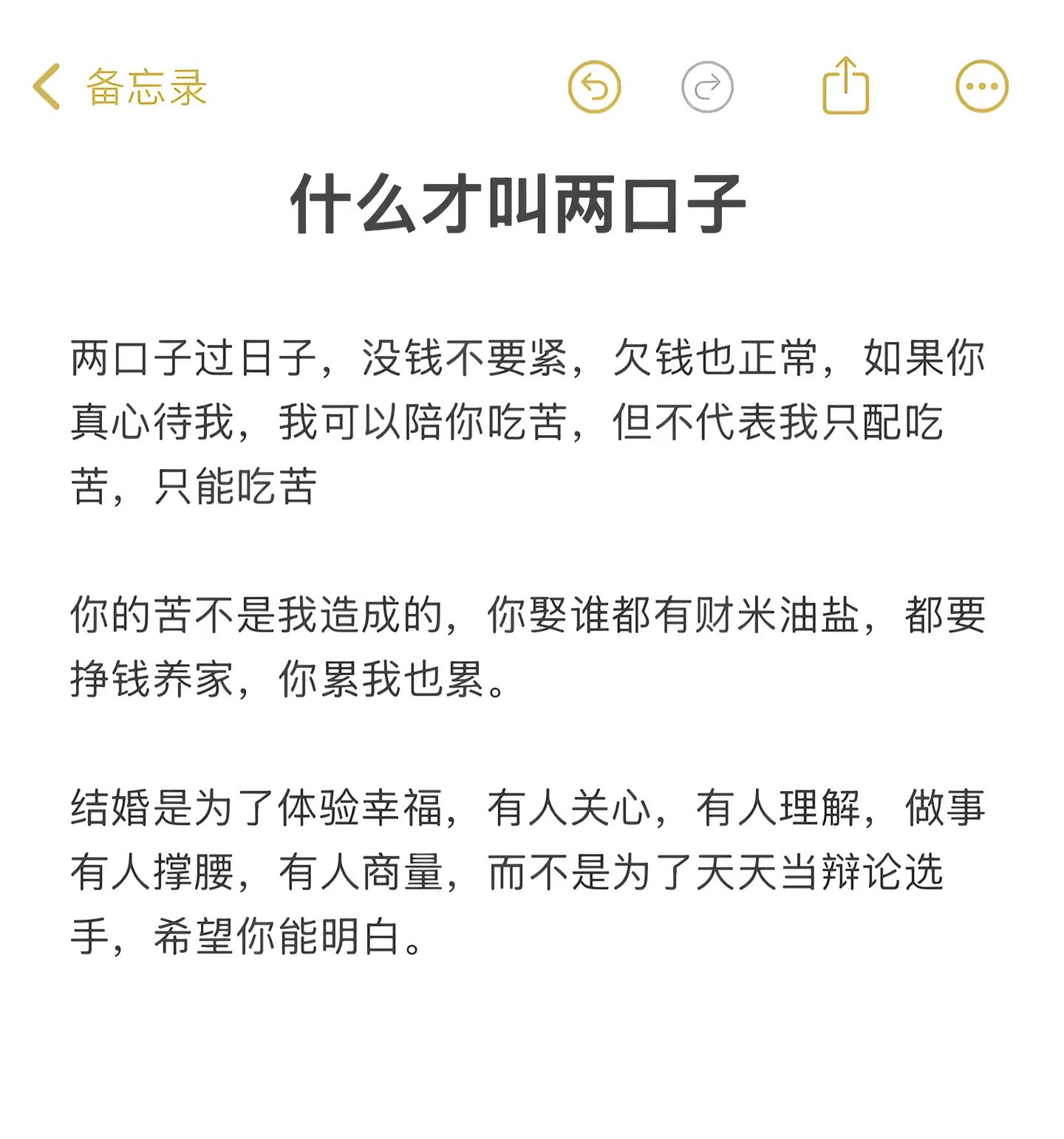Open note actions via the three-dot circle

coord(981,86)
